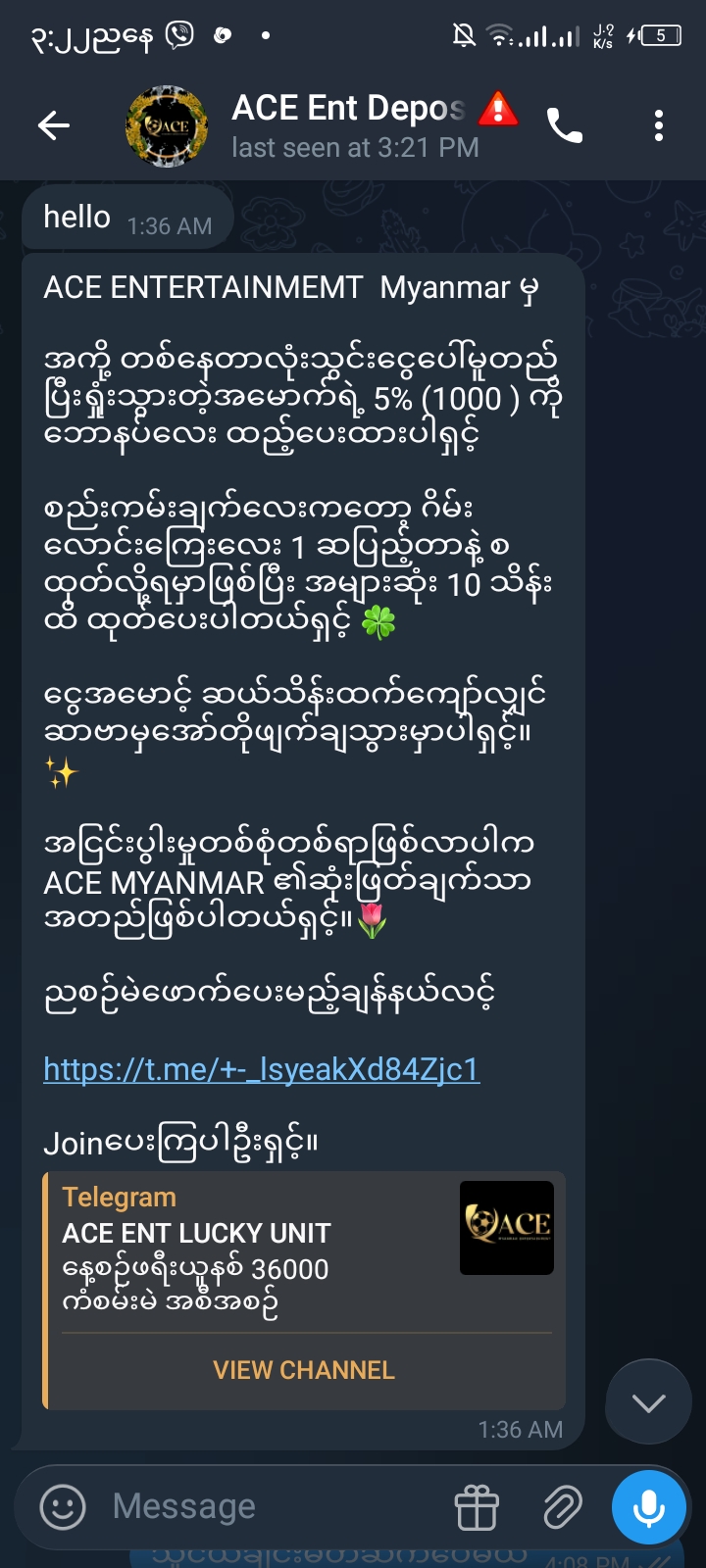The image size is (706, 1568).
Task: Start a voice call with this contact
Action: 565,125
